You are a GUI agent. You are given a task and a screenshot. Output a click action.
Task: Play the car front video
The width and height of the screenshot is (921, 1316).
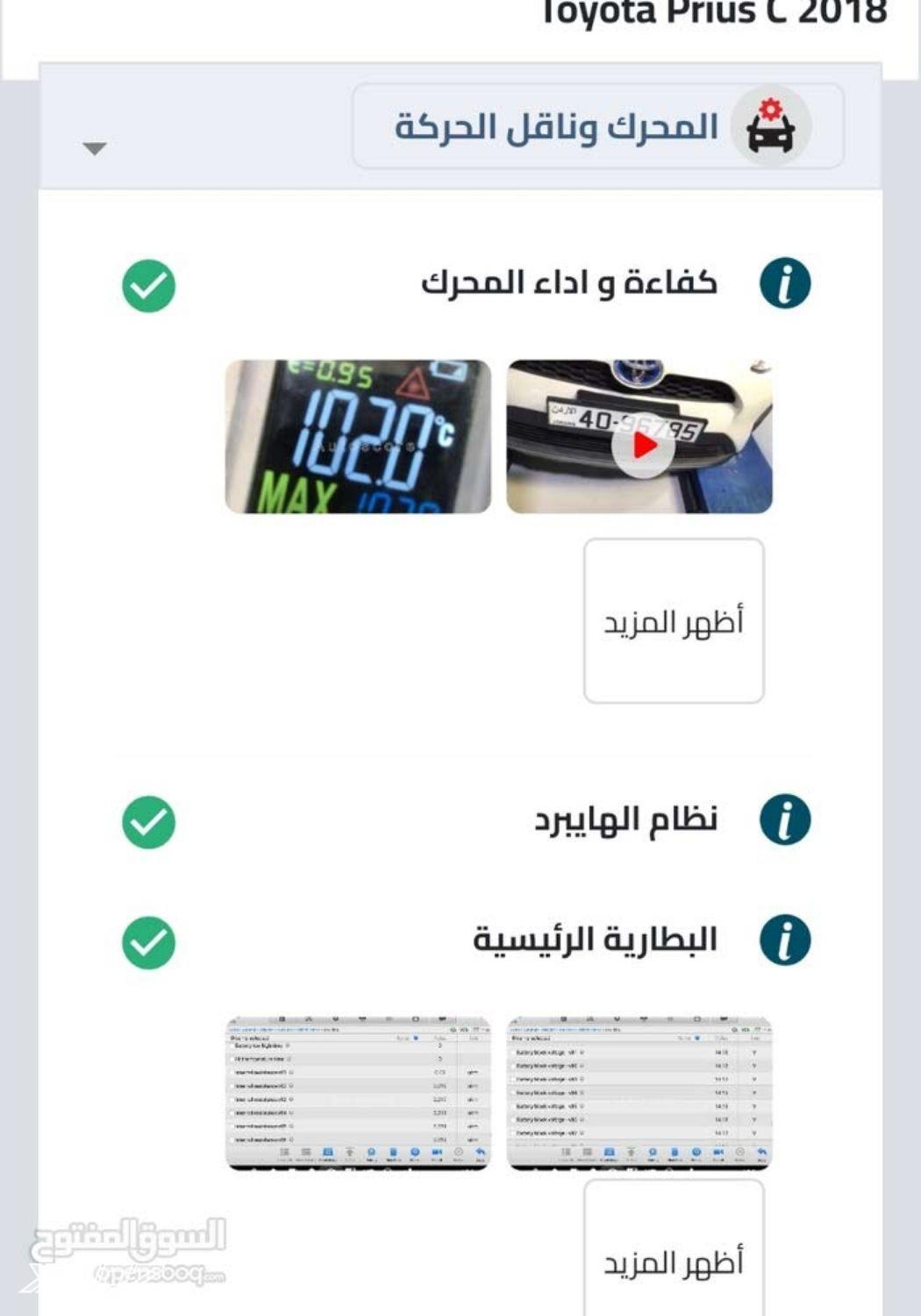coord(643,445)
